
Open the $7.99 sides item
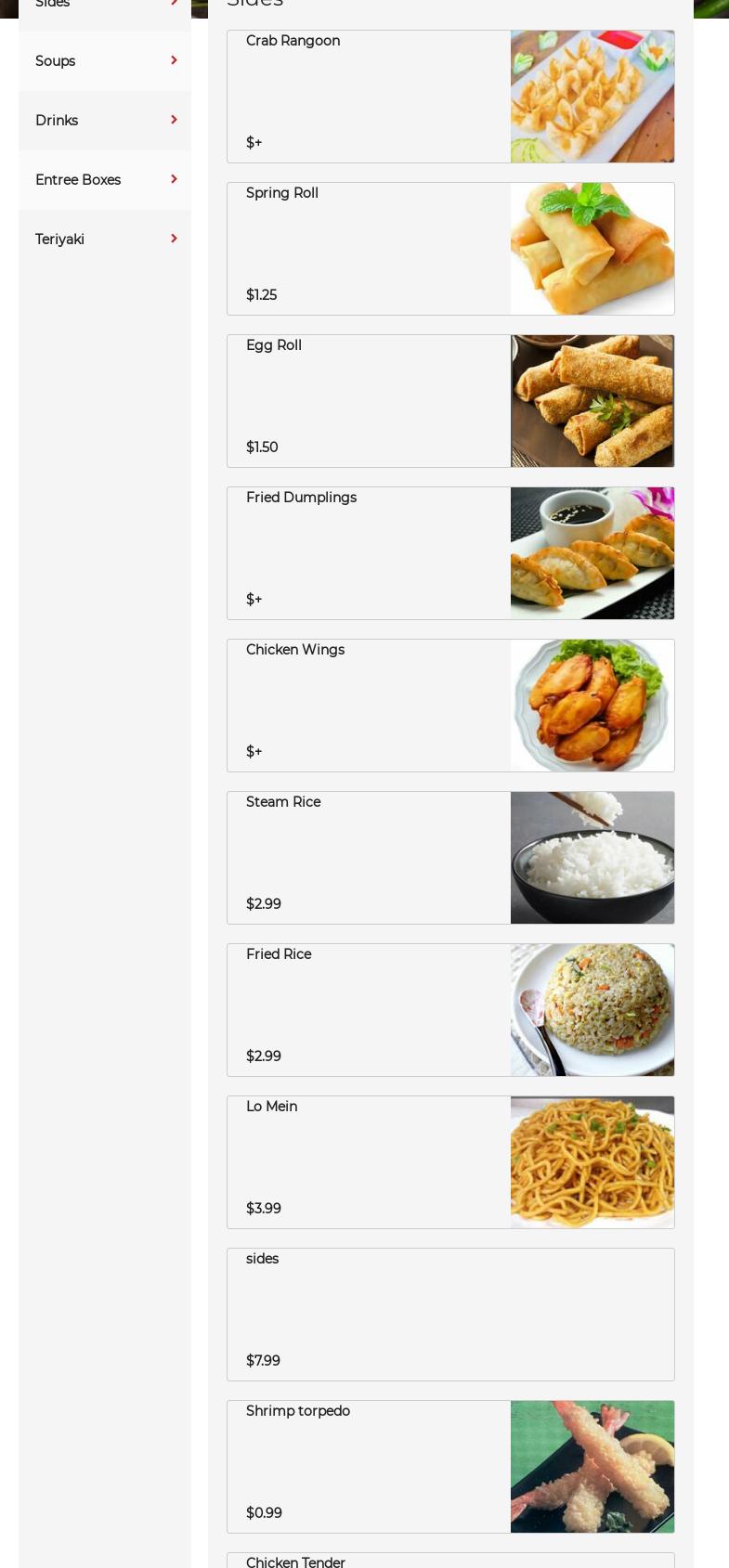(450, 1315)
